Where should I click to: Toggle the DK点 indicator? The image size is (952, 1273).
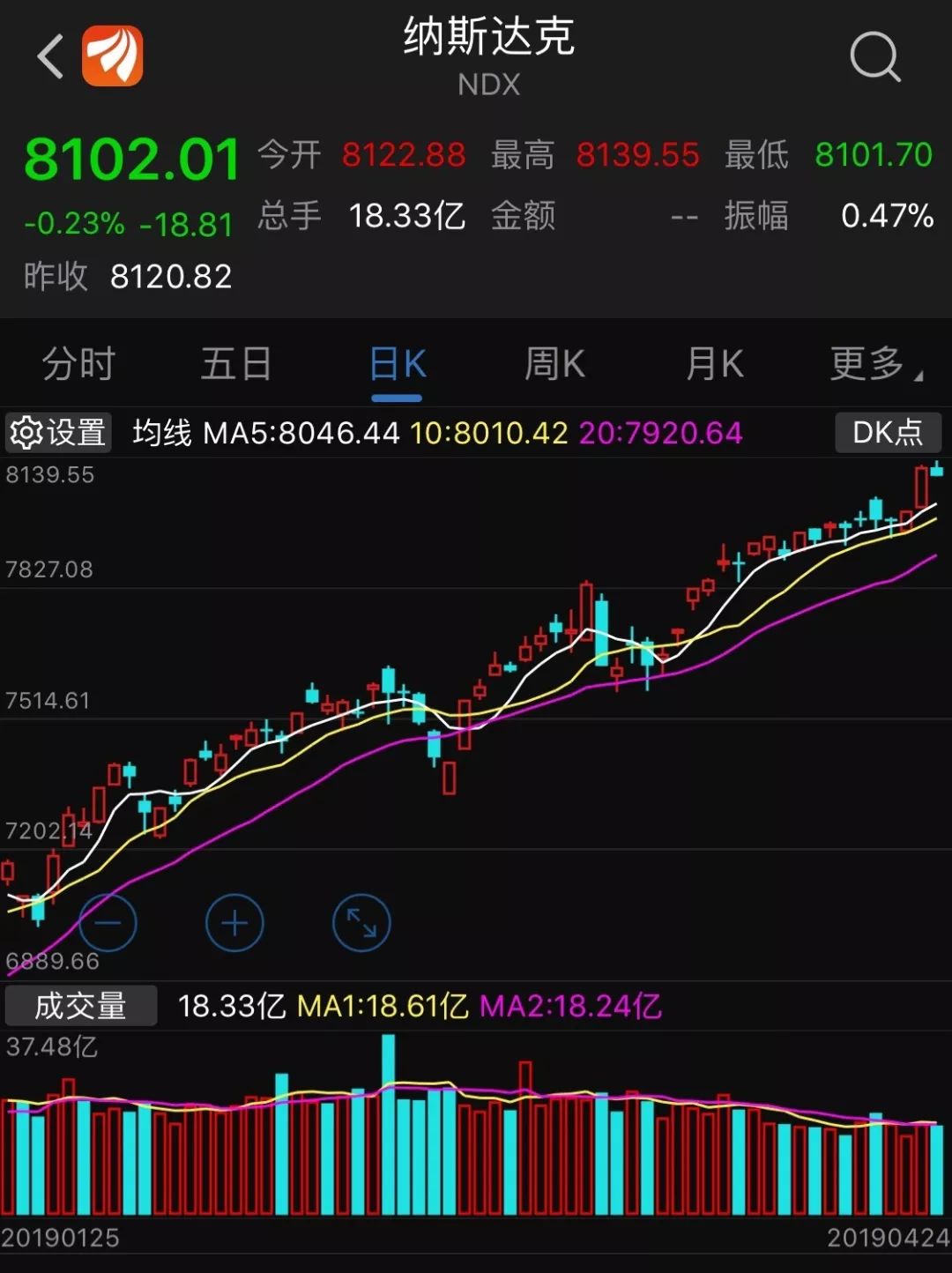[x=888, y=433]
